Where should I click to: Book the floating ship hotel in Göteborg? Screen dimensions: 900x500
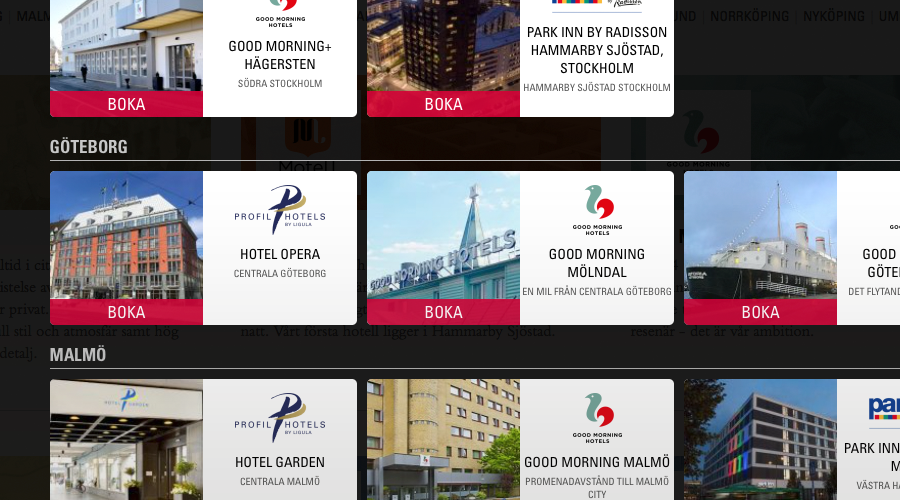(760, 312)
